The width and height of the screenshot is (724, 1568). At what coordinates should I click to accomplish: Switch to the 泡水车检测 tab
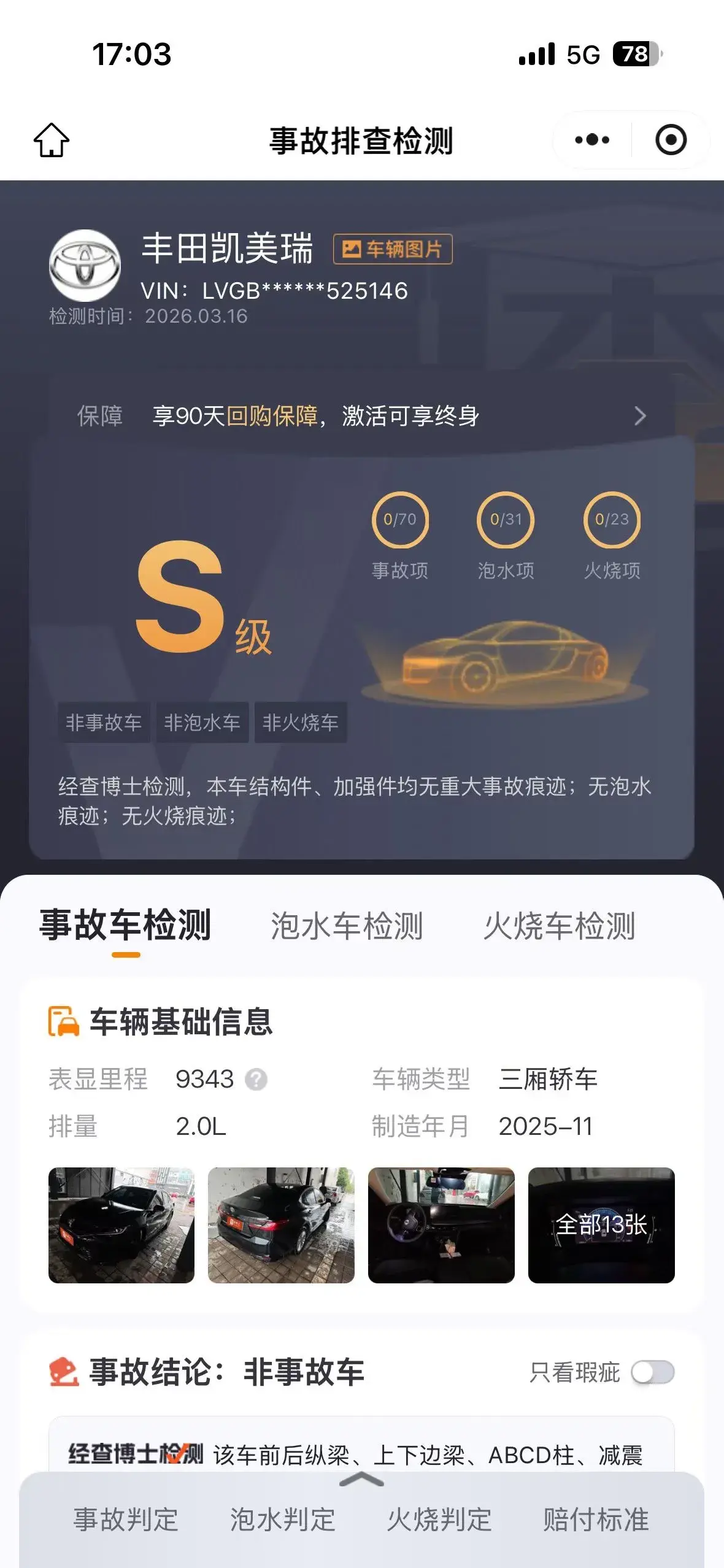tap(347, 926)
